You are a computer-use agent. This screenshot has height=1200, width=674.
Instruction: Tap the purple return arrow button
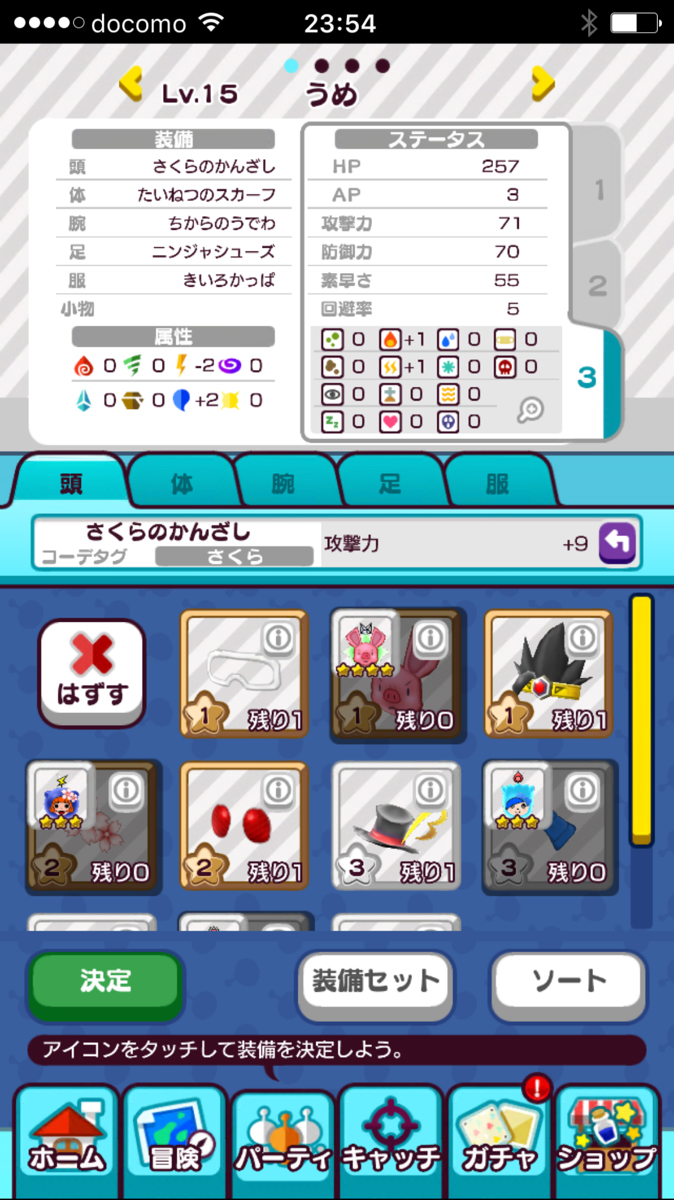tap(617, 544)
